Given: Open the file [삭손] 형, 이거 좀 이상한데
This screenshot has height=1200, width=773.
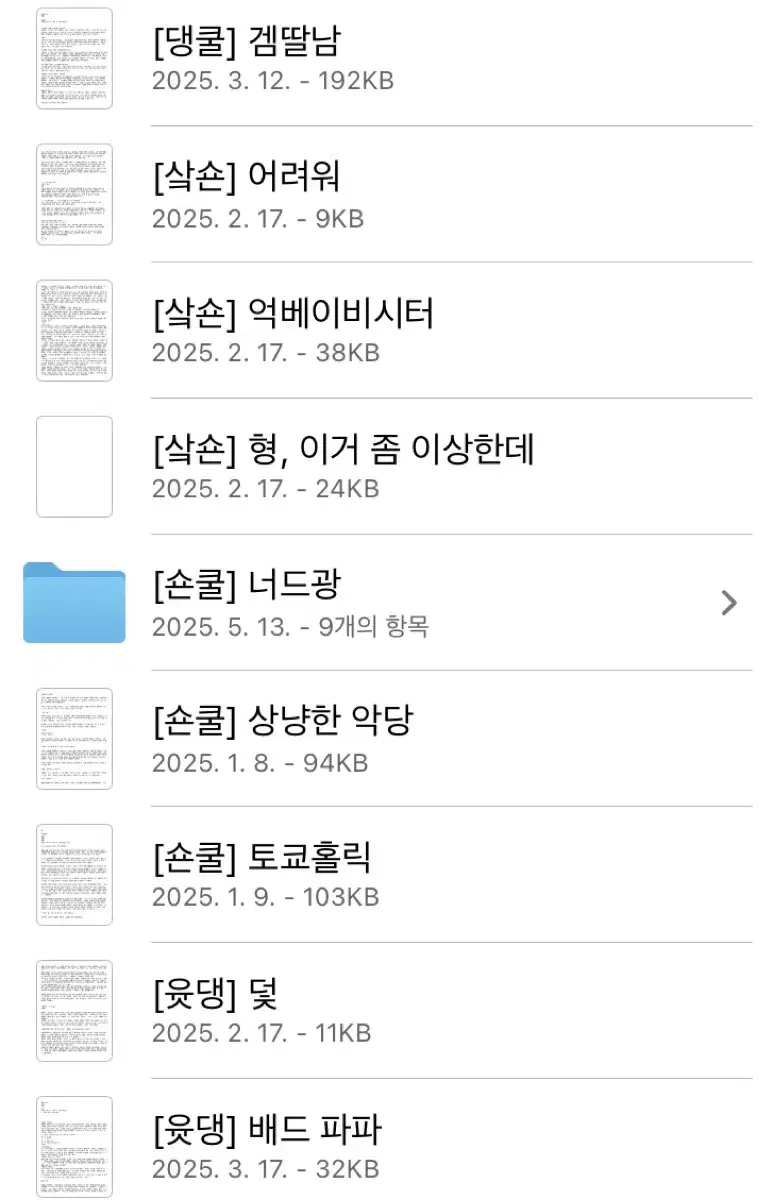Looking at the screenshot, I should 344,447.
